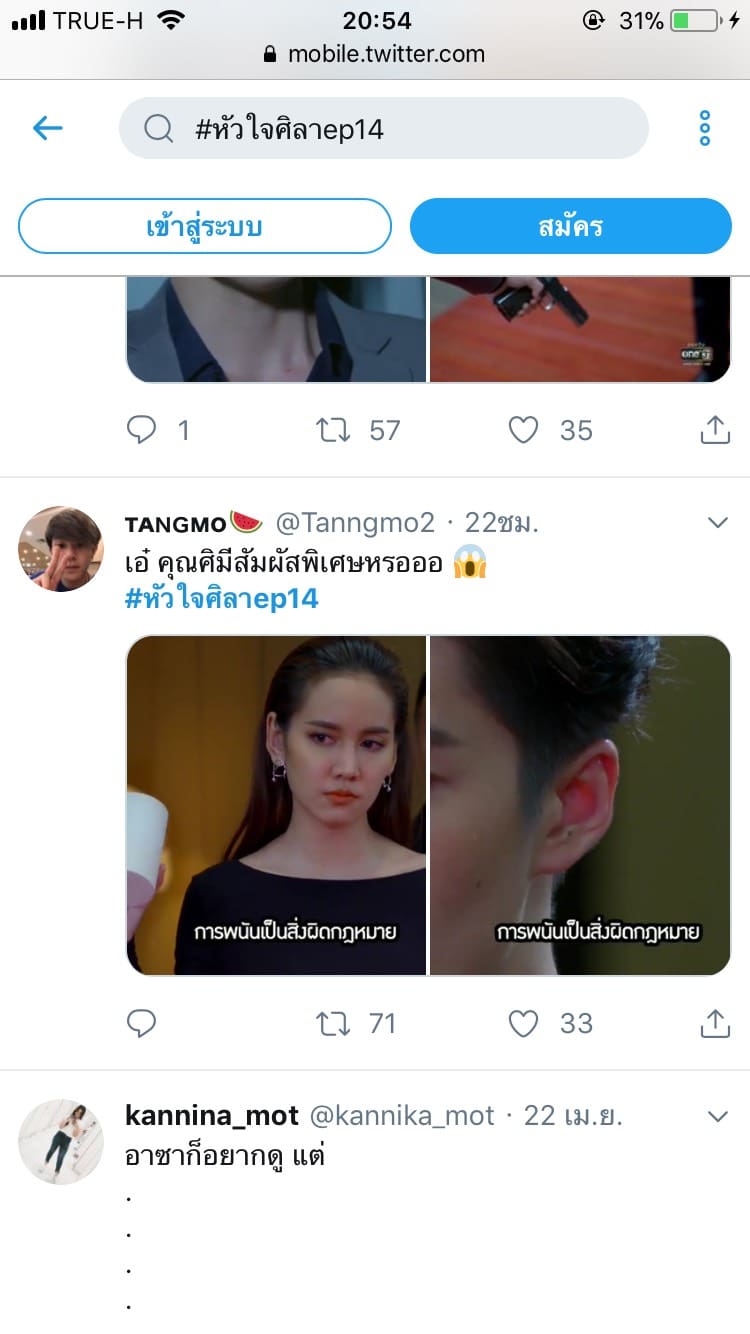Retweet TANGMO's tweet

333,1023
